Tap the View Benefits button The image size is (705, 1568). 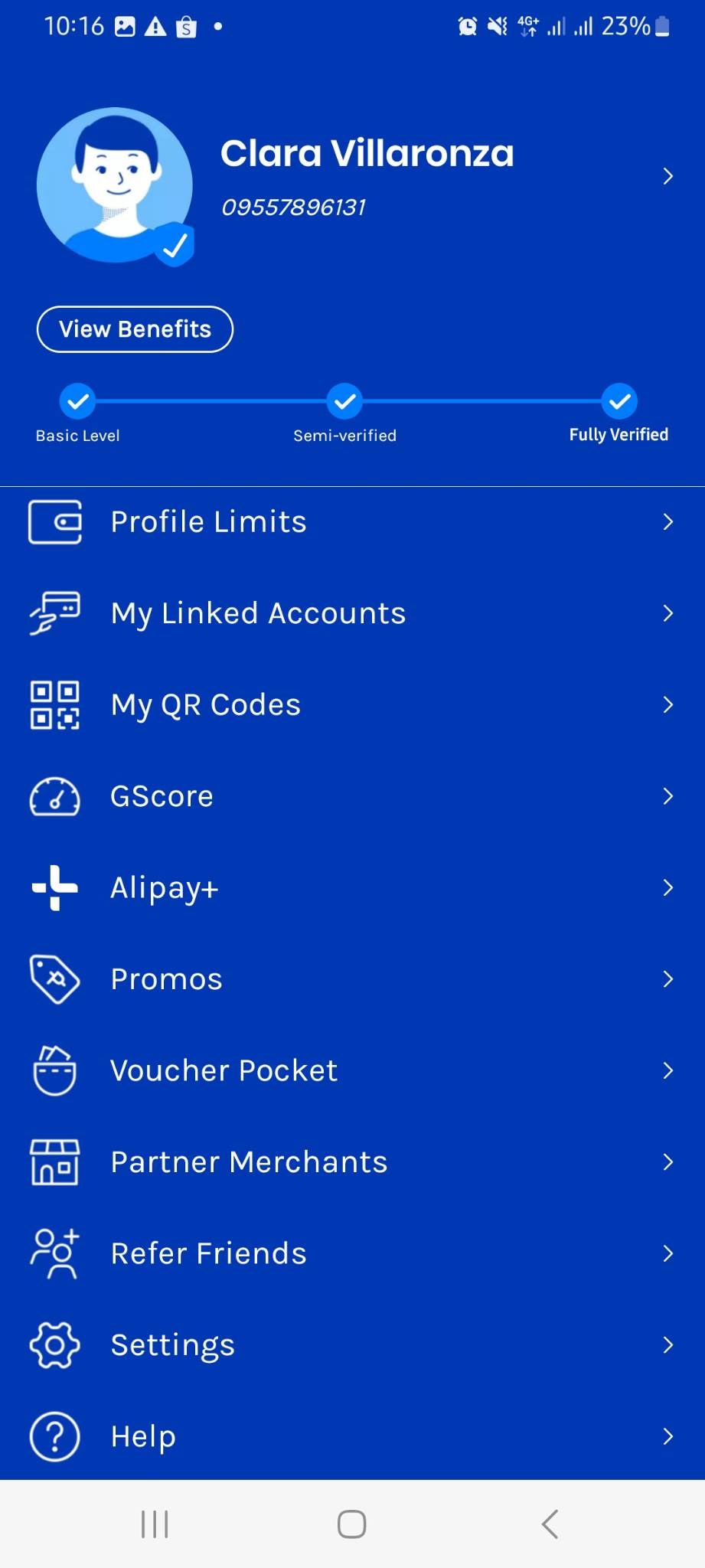(135, 329)
